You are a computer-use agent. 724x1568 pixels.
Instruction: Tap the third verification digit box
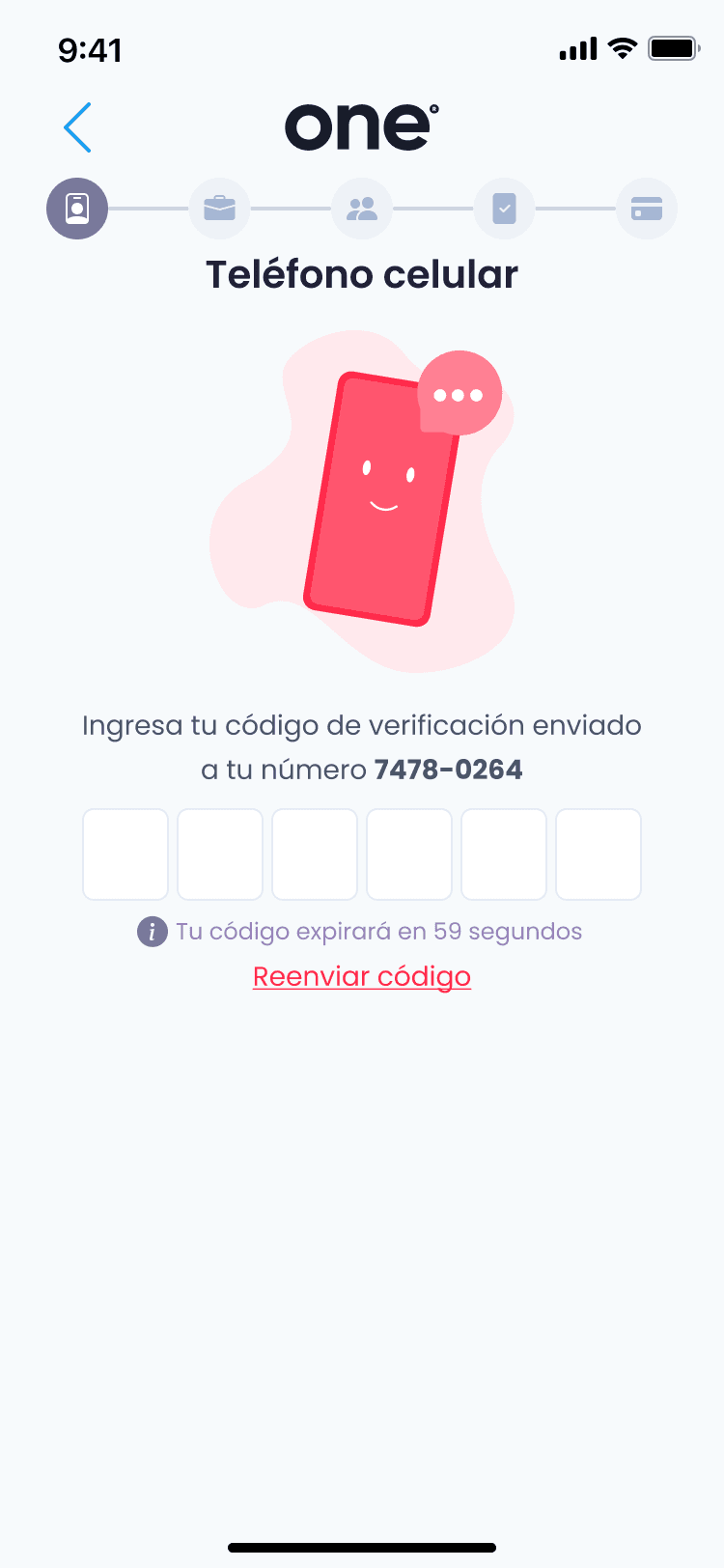pos(315,854)
